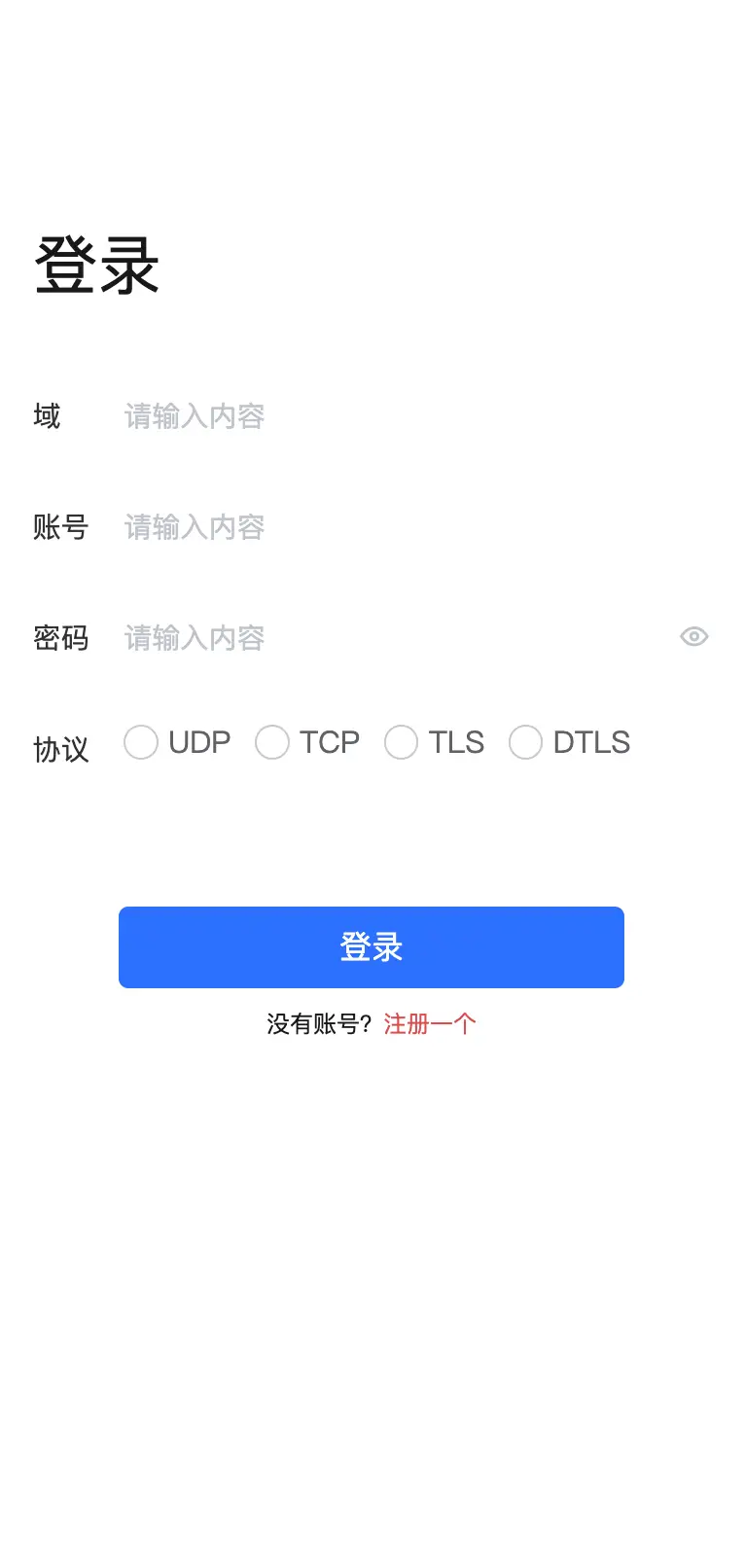Toggle password visibility with the eye icon
The width and height of the screenshot is (745, 1568).
pos(694,637)
